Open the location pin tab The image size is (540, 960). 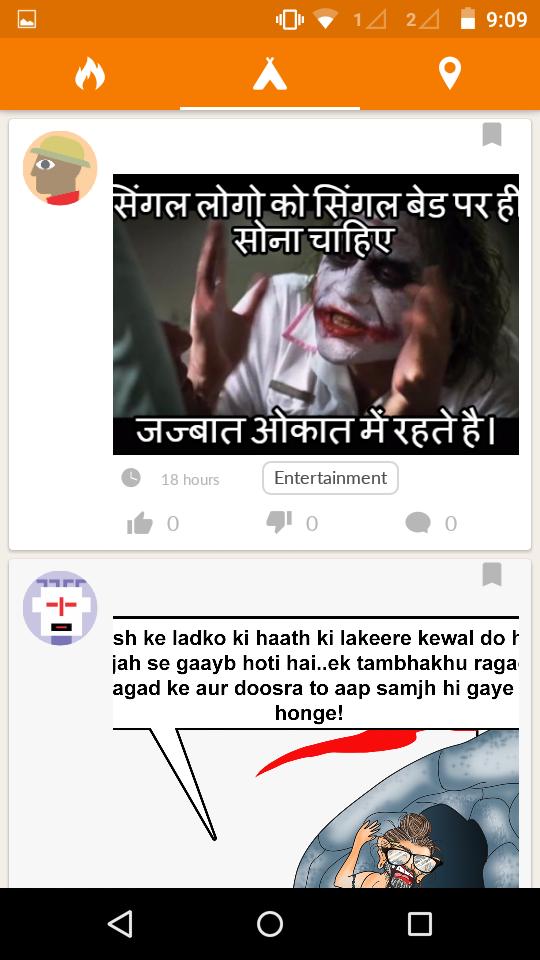(x=449, y=74)
